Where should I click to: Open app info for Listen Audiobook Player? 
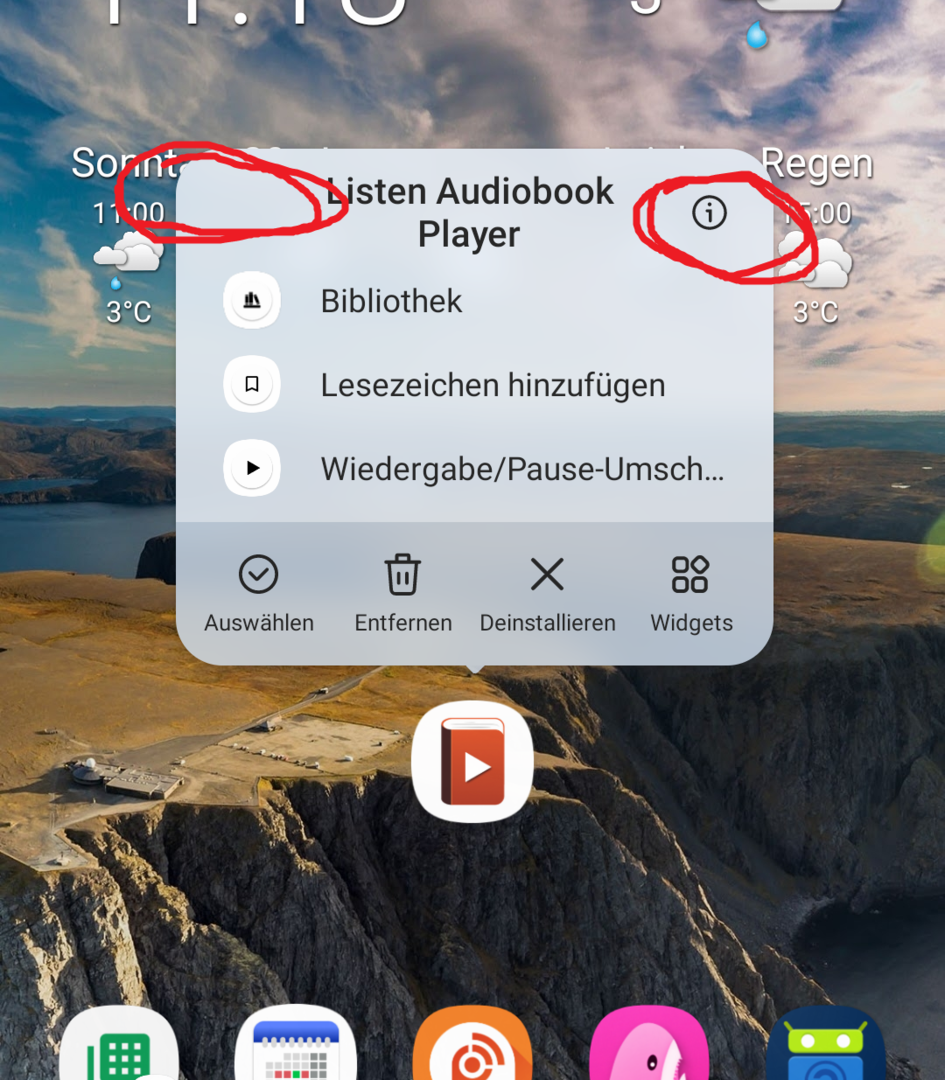[709, 213]
